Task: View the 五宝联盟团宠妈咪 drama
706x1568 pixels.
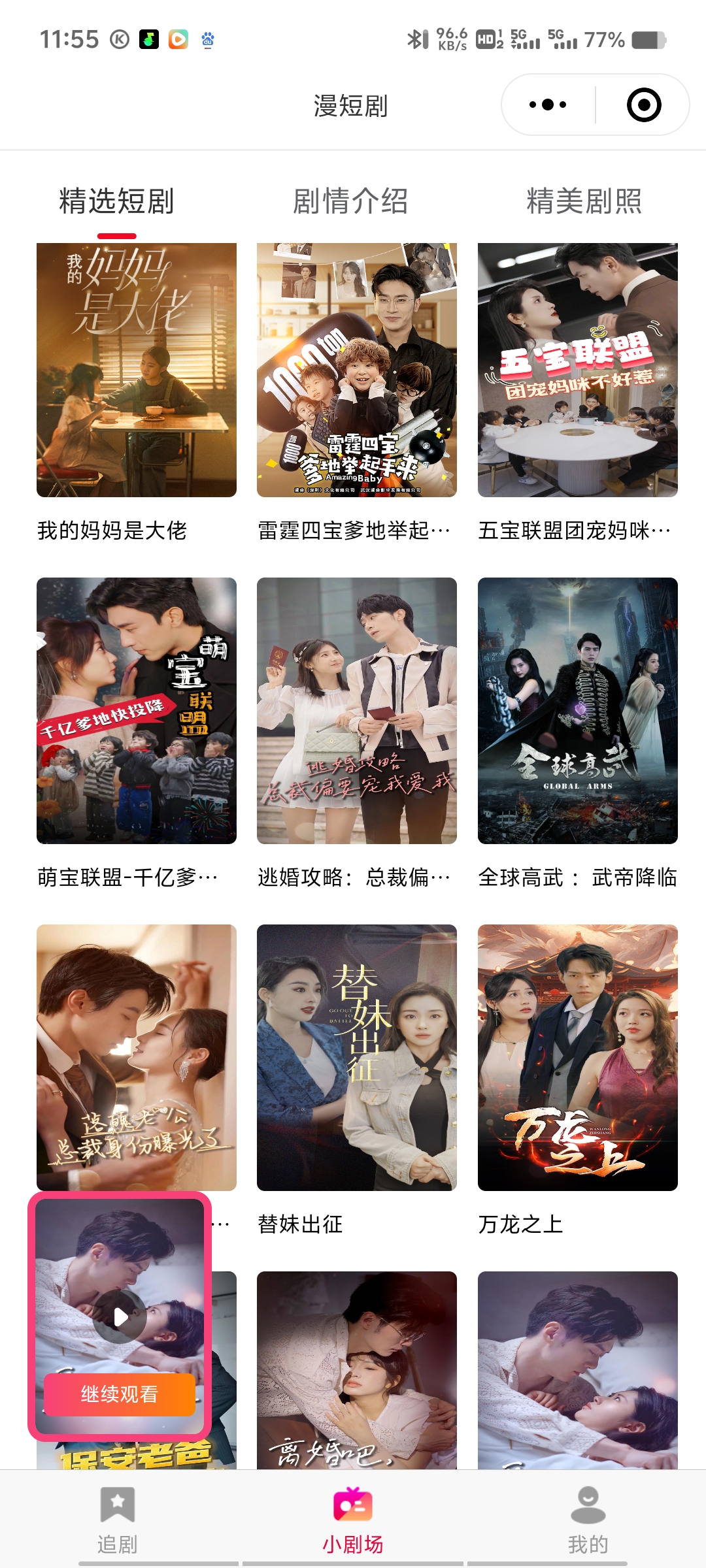Action: click(x=577, y=370)
